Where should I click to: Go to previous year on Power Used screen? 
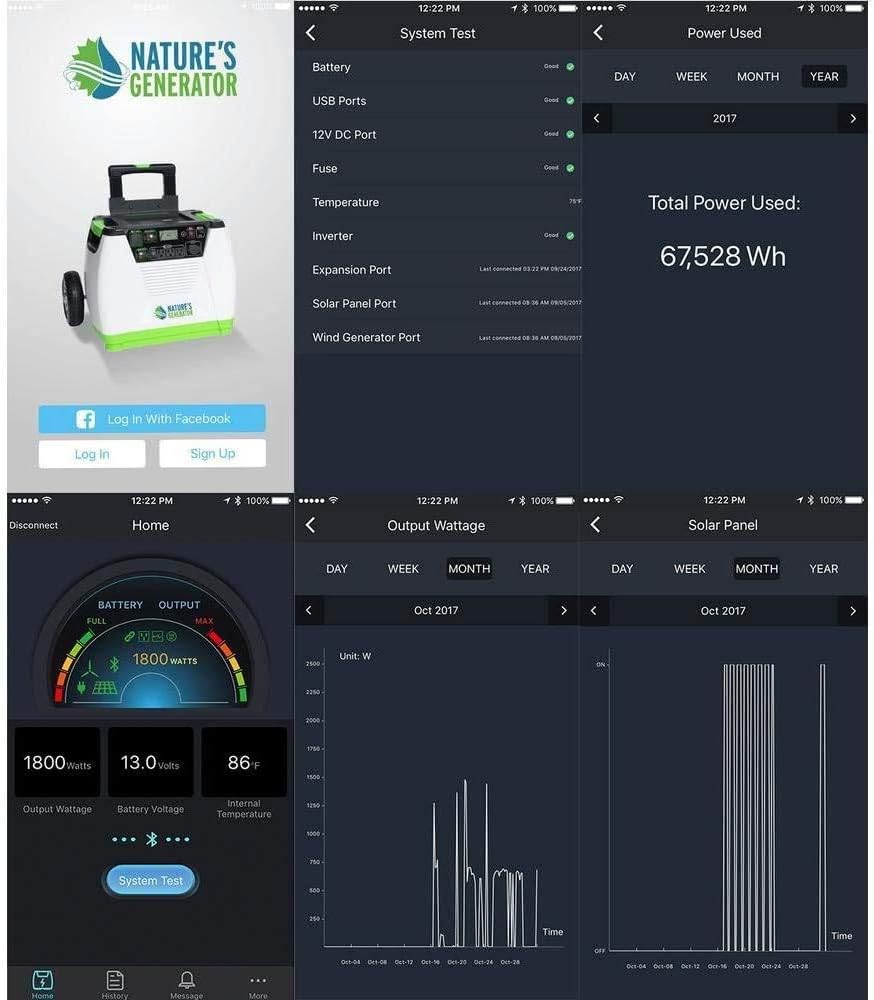pos(597,118)
